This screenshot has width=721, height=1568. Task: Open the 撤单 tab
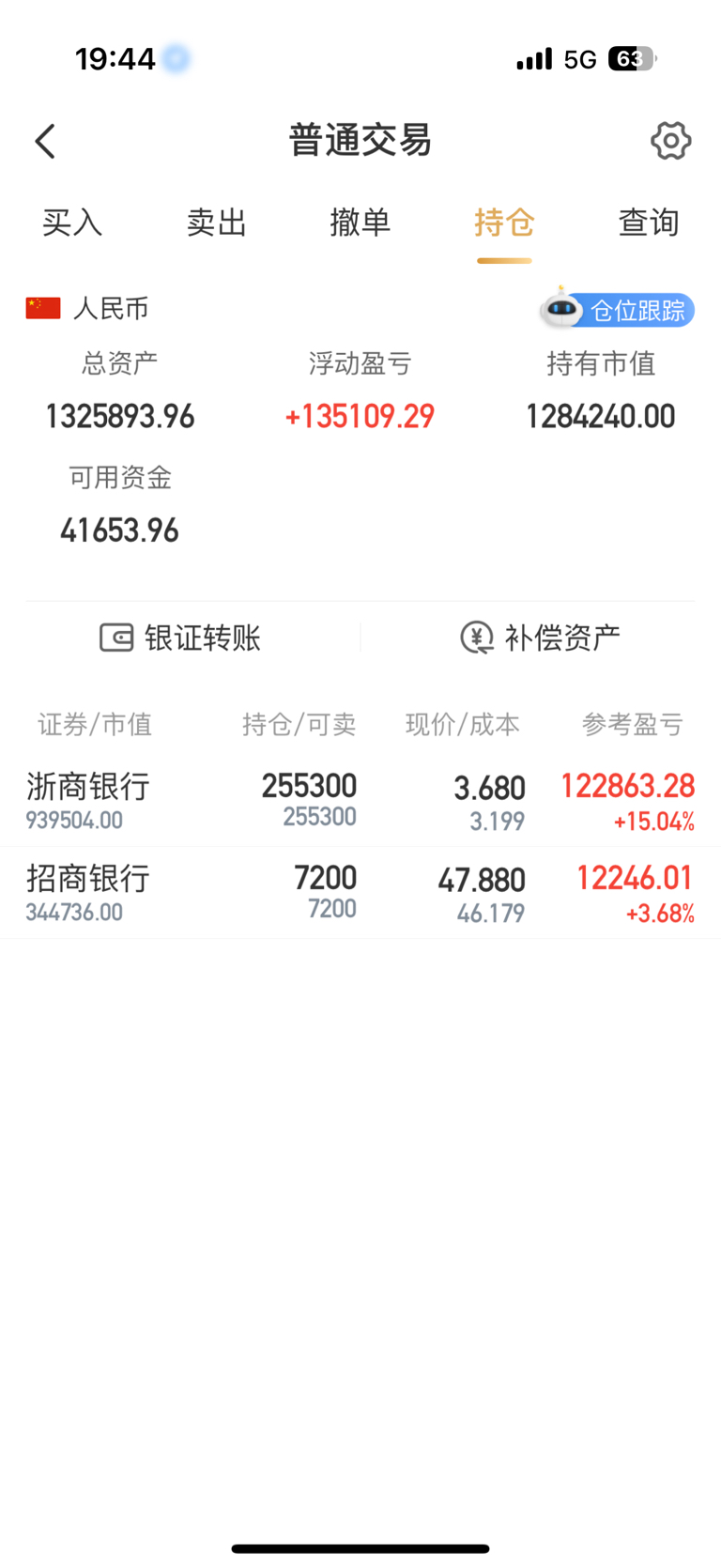click(x=360, y=223)
